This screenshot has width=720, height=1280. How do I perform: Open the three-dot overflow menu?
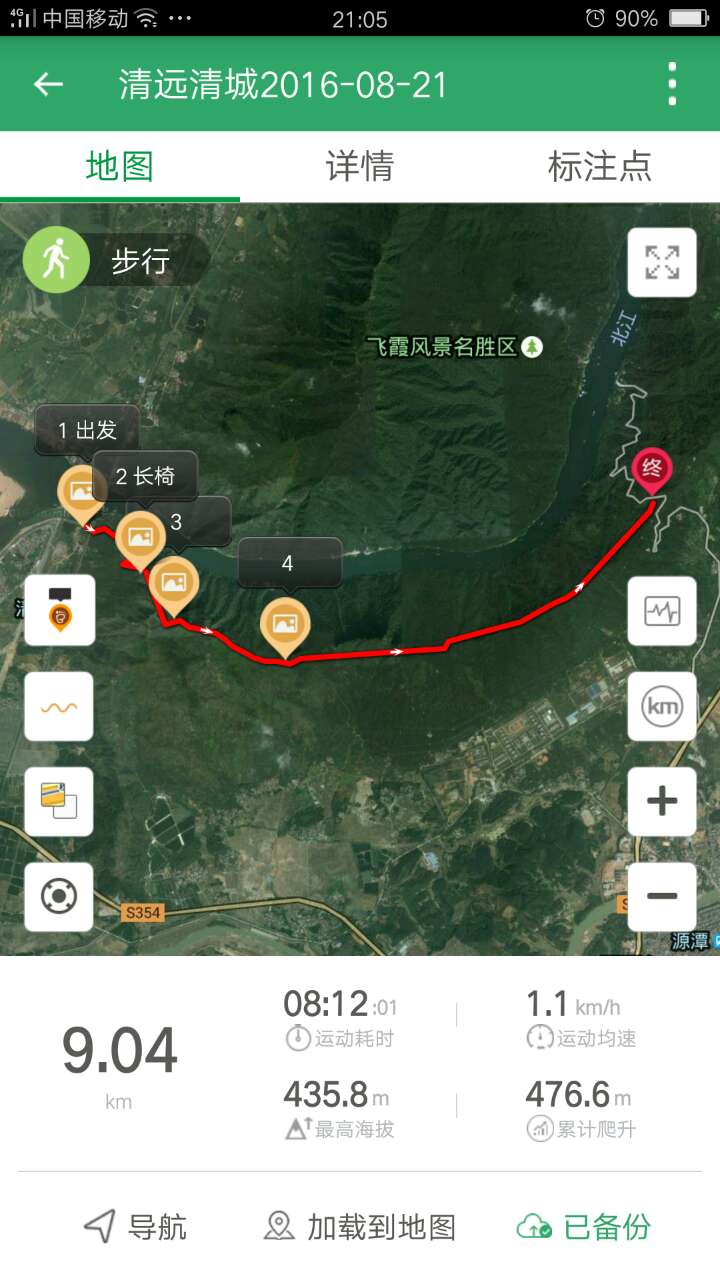pyautogui.click(x=672, y=85)
